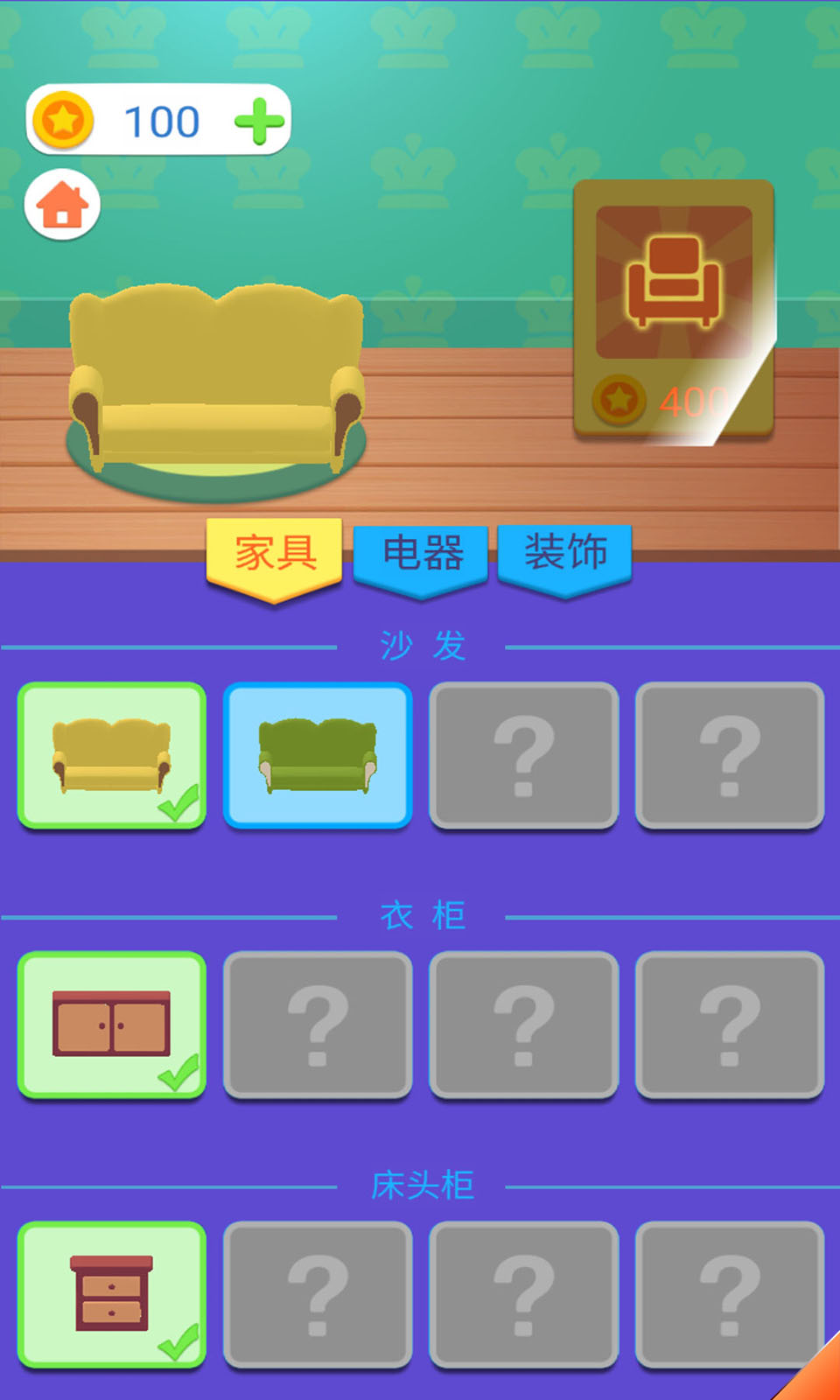Select the yellow sofa item
Viewport: 840px width, 1400px height.
112,755
